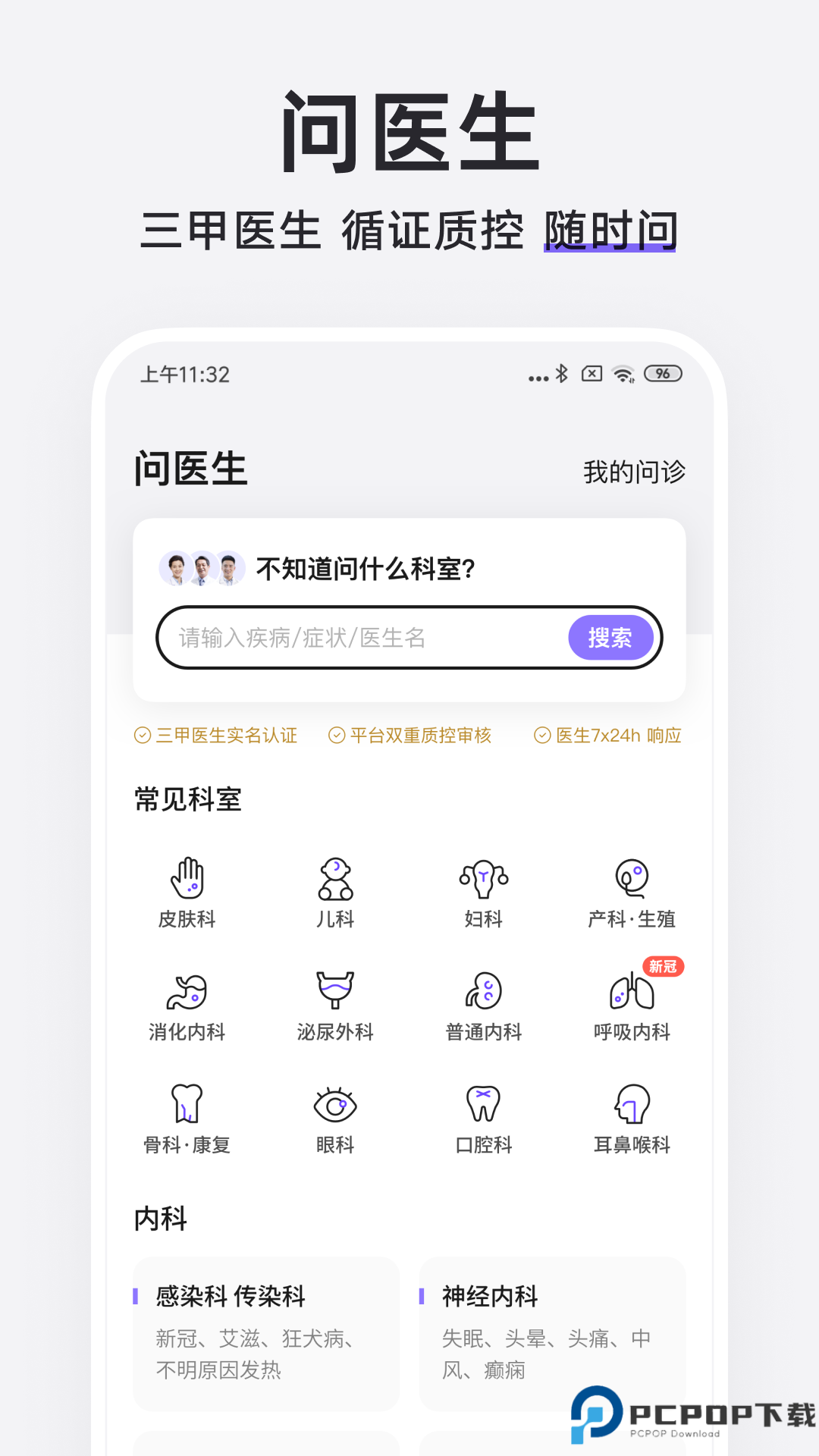819x1456 pixels.
Task: Tap the 搜索 search button
Action: [610, 638]
